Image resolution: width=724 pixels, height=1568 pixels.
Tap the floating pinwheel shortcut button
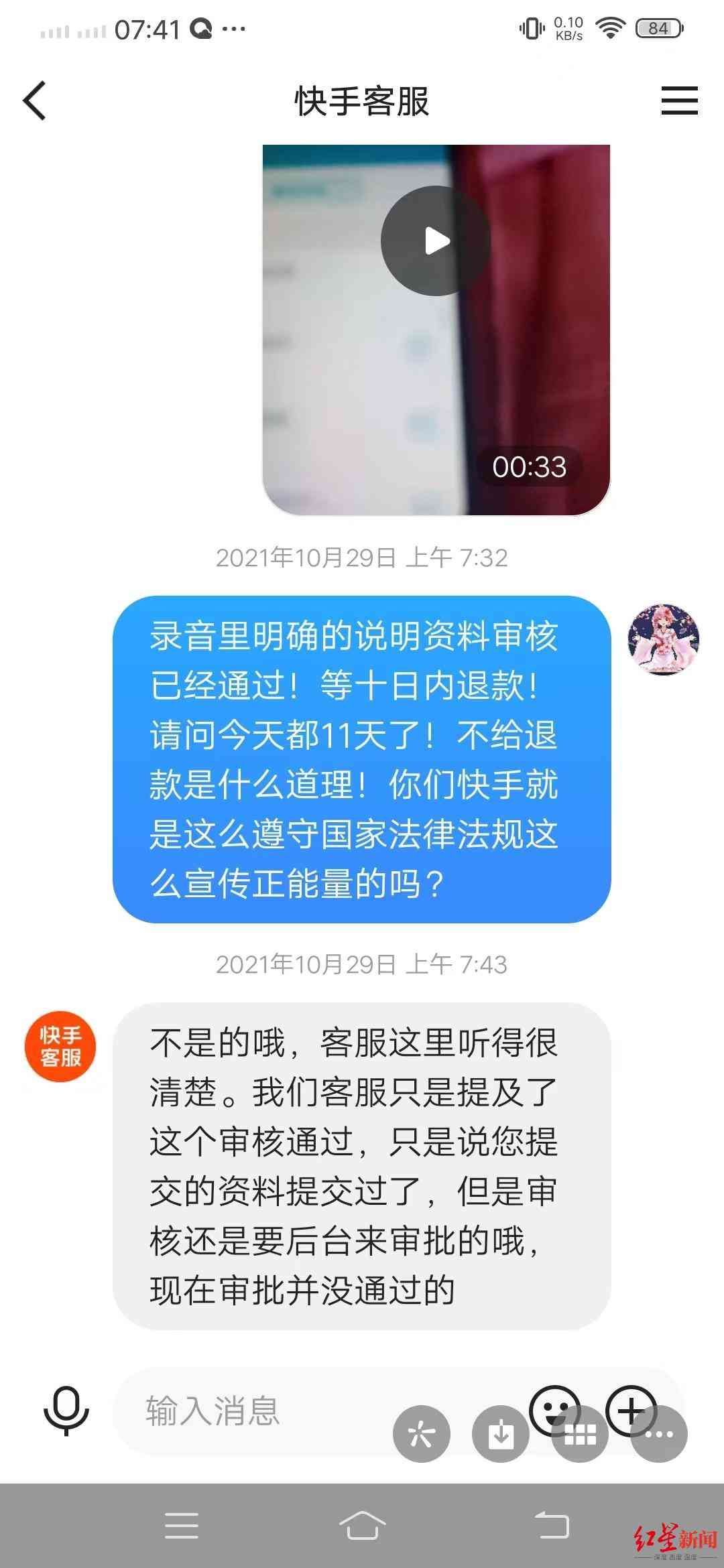click(x=421, y=1434)
